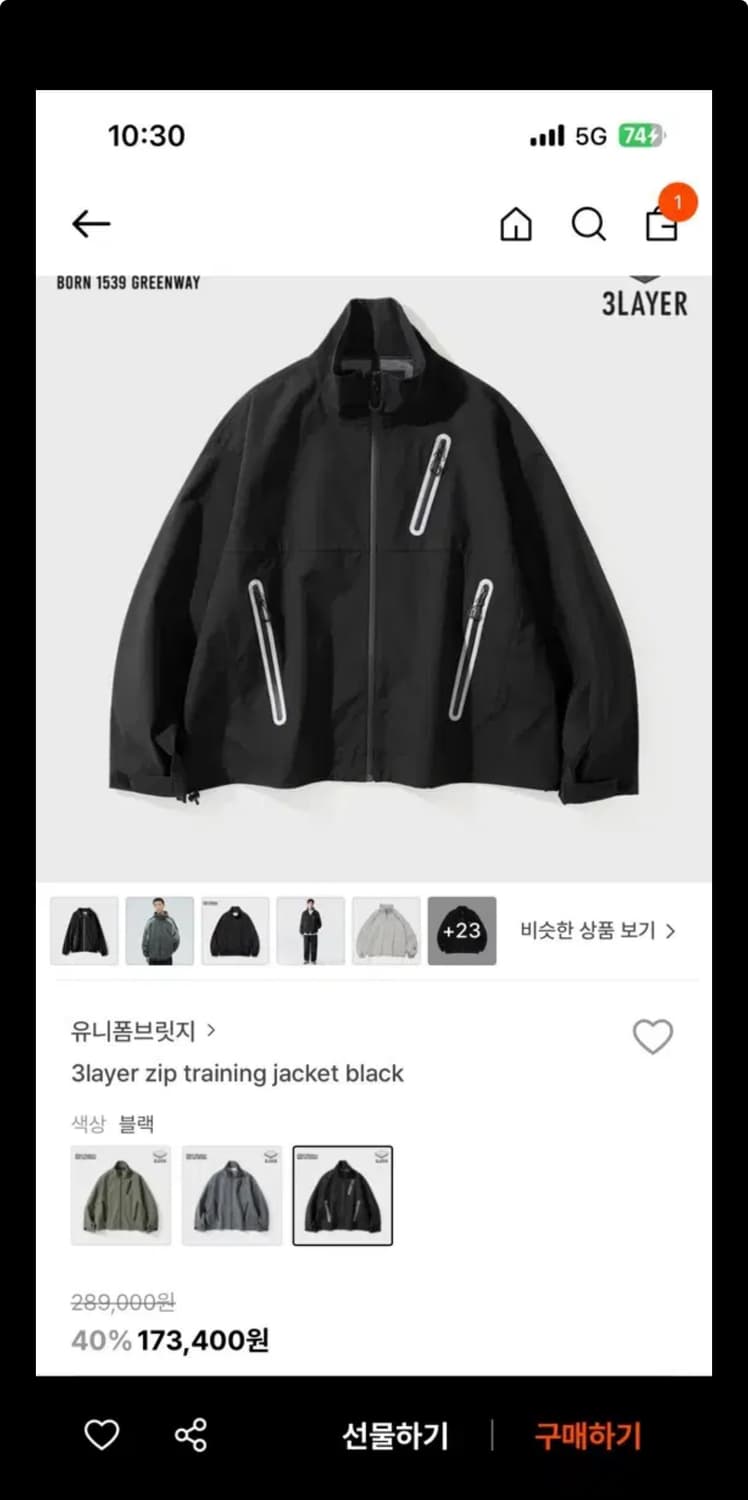748x1500 pixels.
Task: View the light gray jacket thumbnail
Action: tap(386, 931)
